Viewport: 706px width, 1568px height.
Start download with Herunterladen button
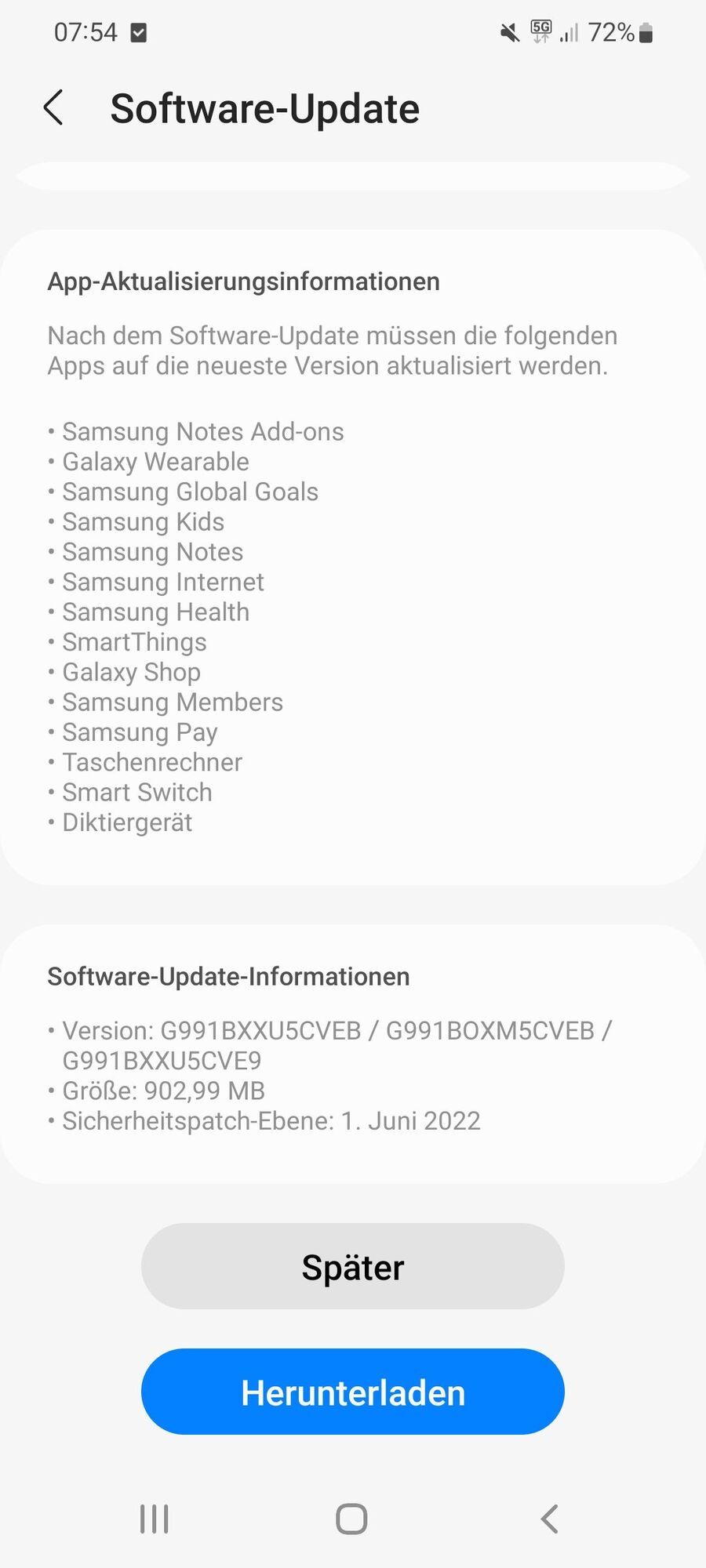(352, 1392)
